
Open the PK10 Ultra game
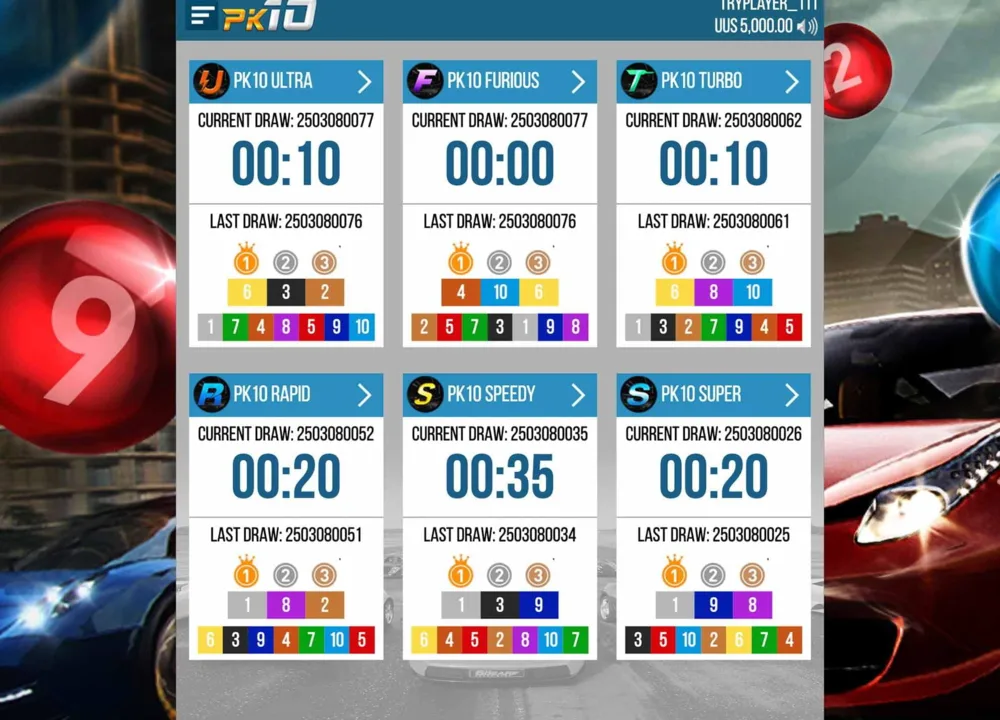(x=286, y=82)
